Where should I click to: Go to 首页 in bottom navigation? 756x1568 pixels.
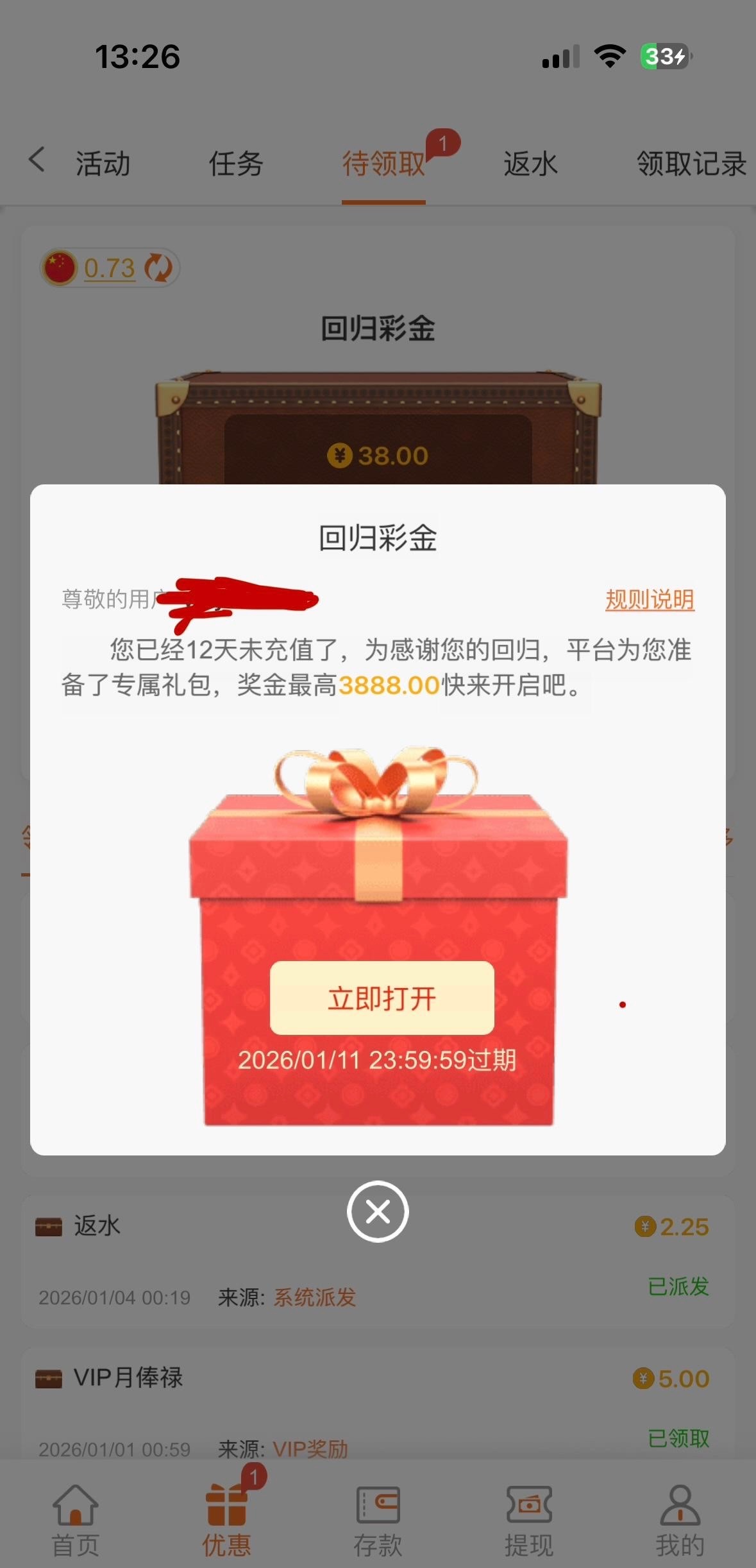tap(76, 1521)
